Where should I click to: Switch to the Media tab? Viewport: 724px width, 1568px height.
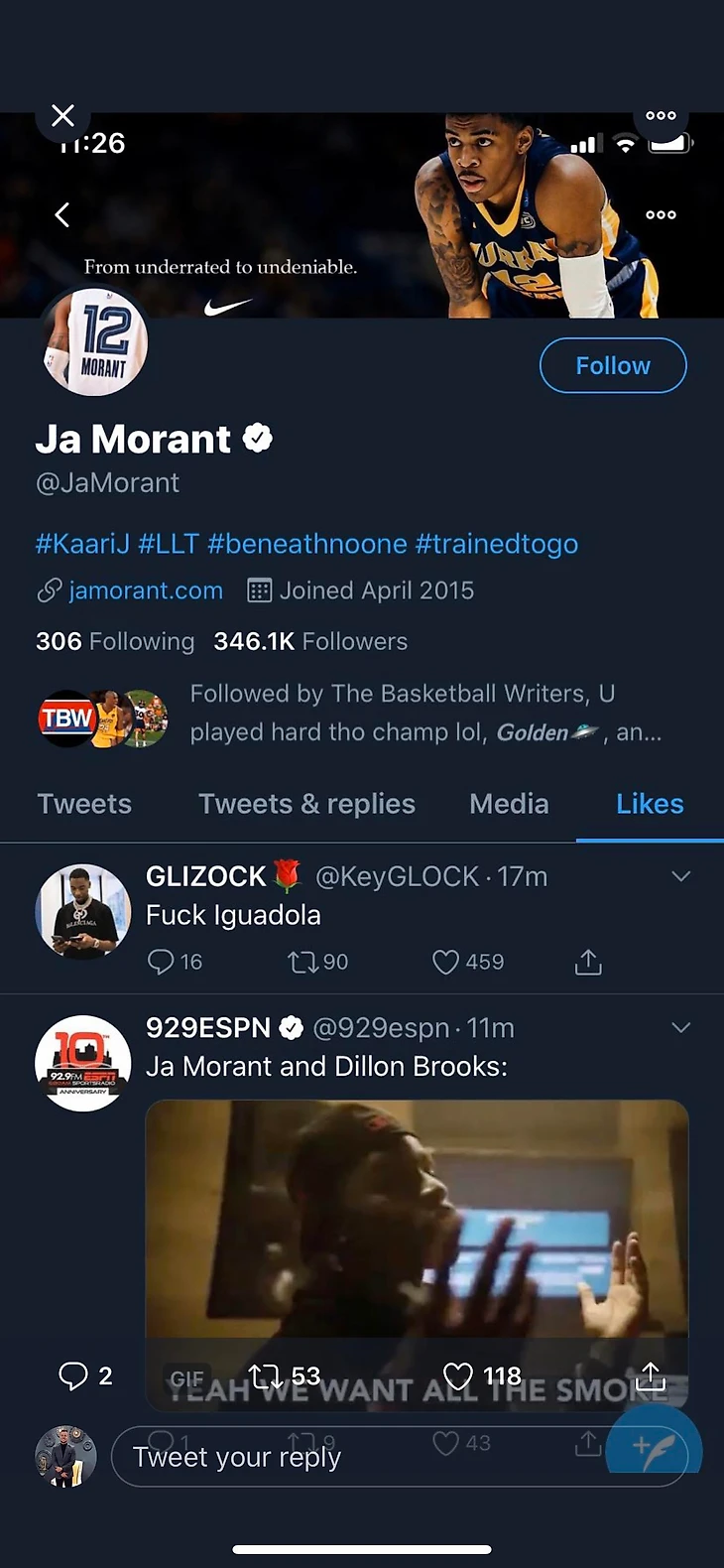pos(509,804)
